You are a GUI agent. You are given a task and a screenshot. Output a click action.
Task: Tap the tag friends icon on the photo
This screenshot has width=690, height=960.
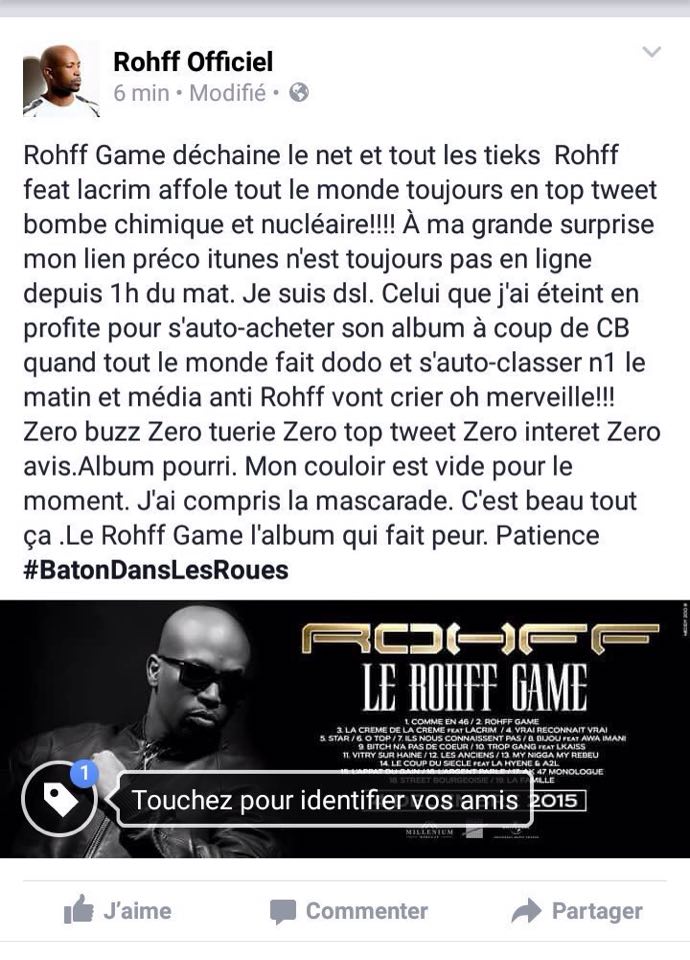59,799
